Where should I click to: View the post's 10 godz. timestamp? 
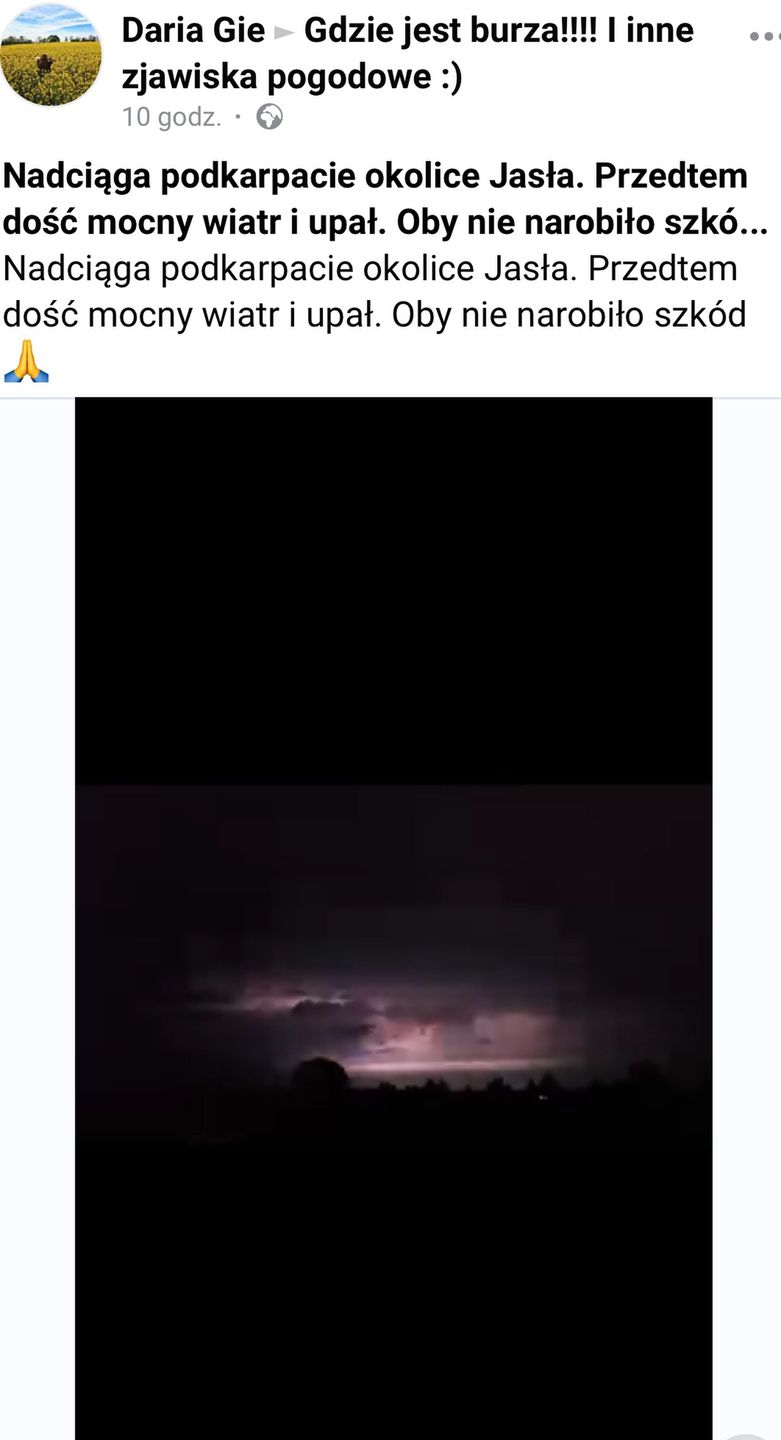pyautogui.click(x=171, y=117)
